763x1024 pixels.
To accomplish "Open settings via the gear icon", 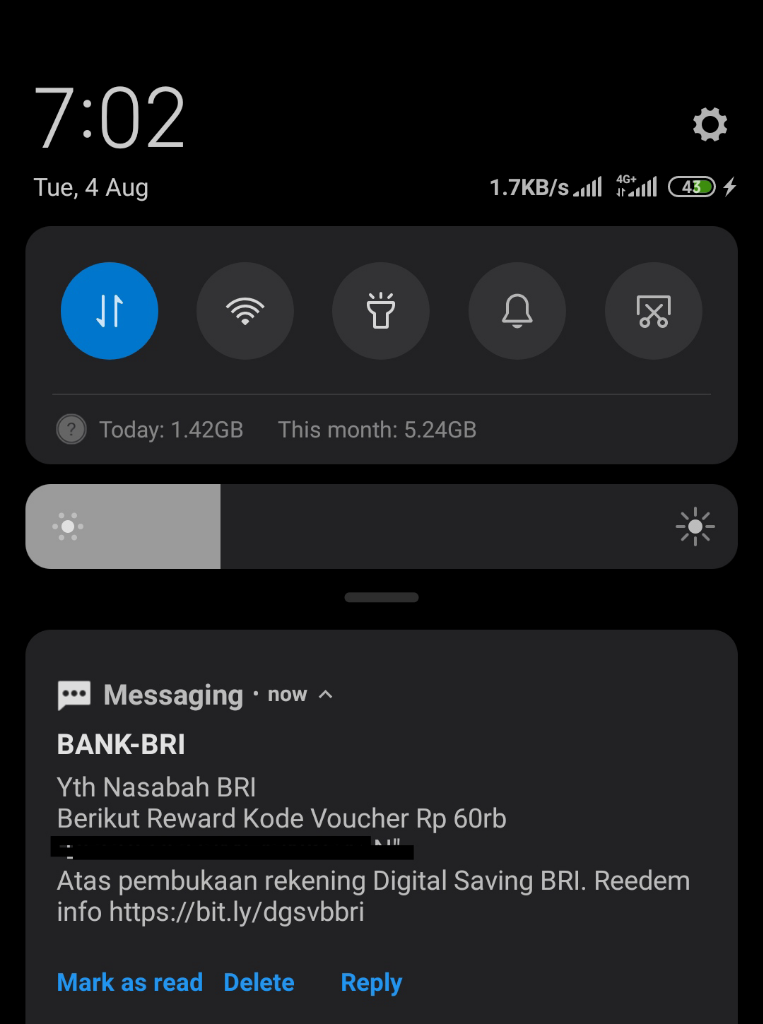I will [710, 125].
